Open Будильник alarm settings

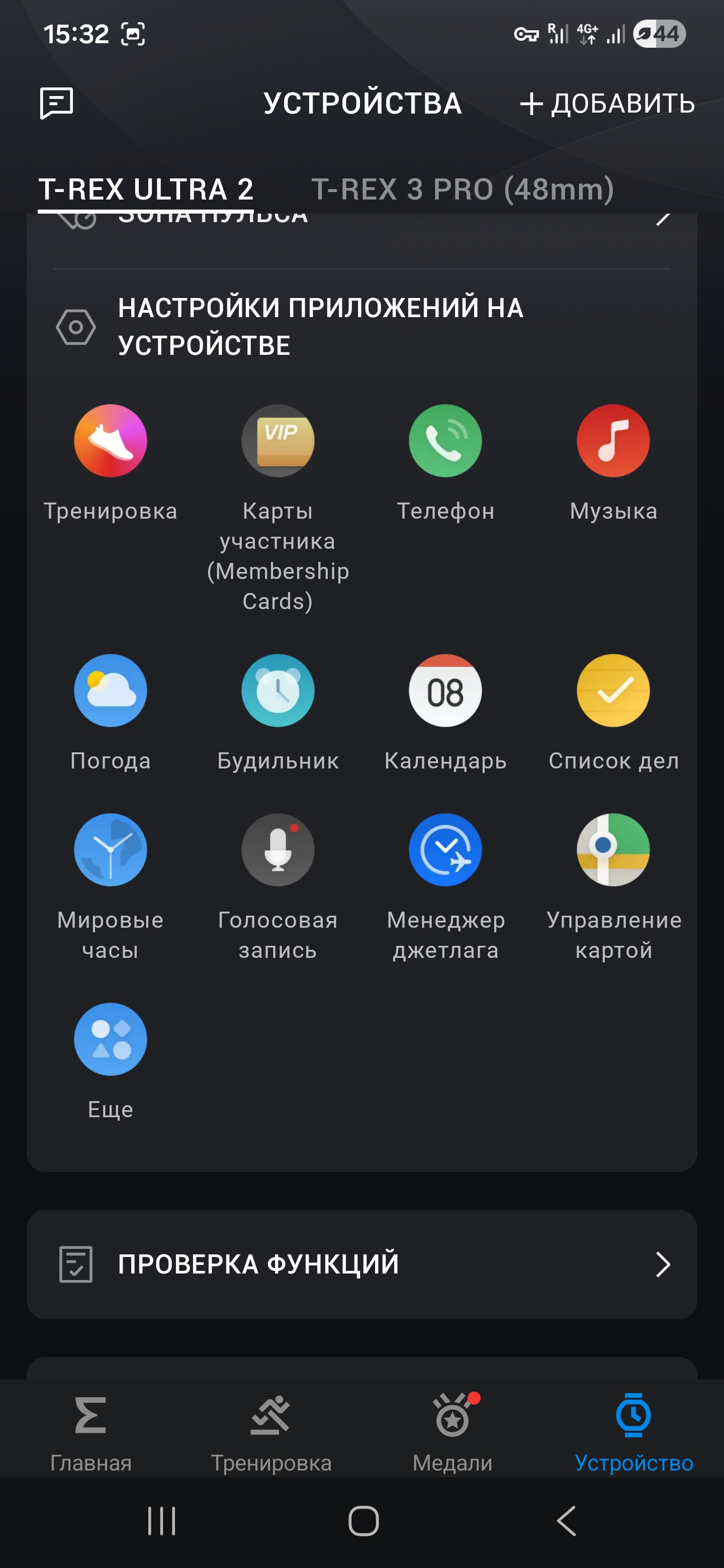click(278, 691)
